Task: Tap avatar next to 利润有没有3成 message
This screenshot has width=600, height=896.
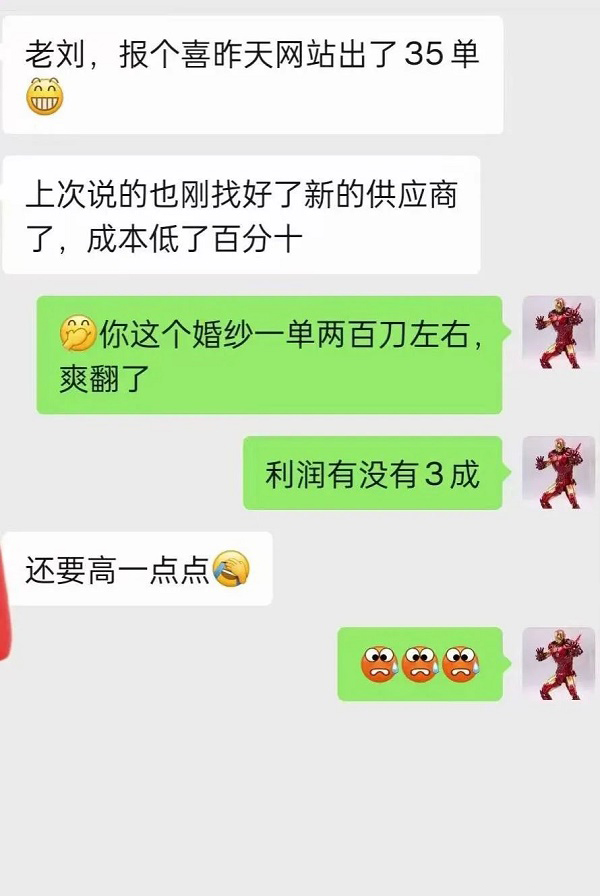Action: click(558, 472)
